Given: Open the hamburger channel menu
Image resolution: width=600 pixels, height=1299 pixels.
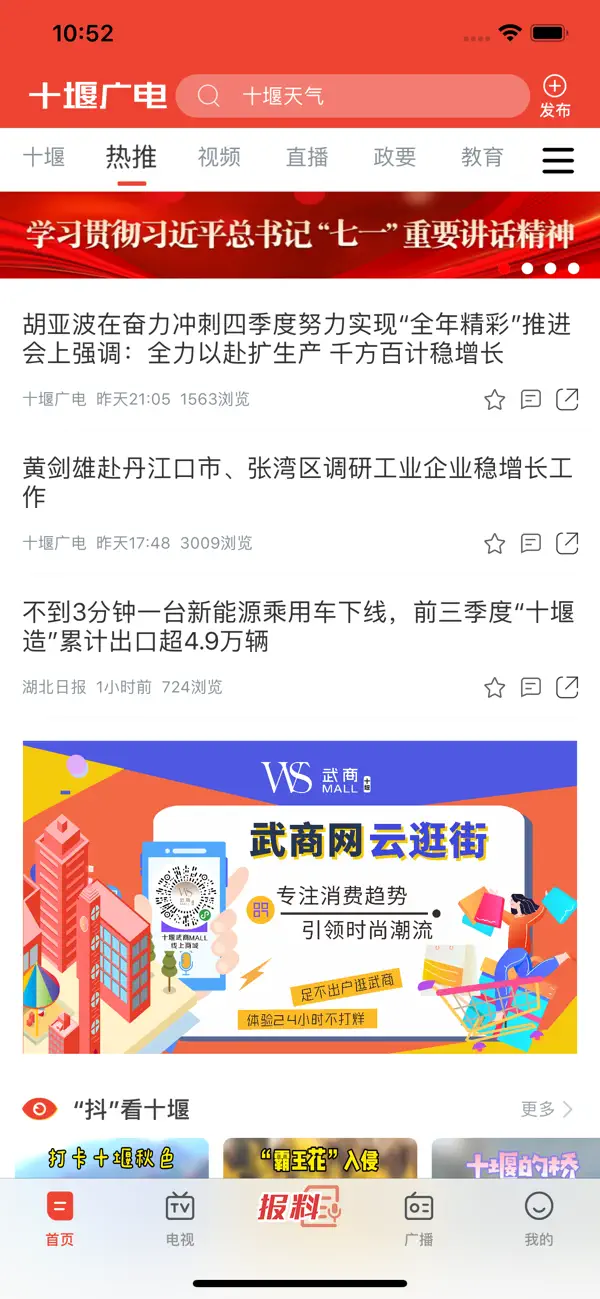Looking at the screenshot, I should point(557,160).
